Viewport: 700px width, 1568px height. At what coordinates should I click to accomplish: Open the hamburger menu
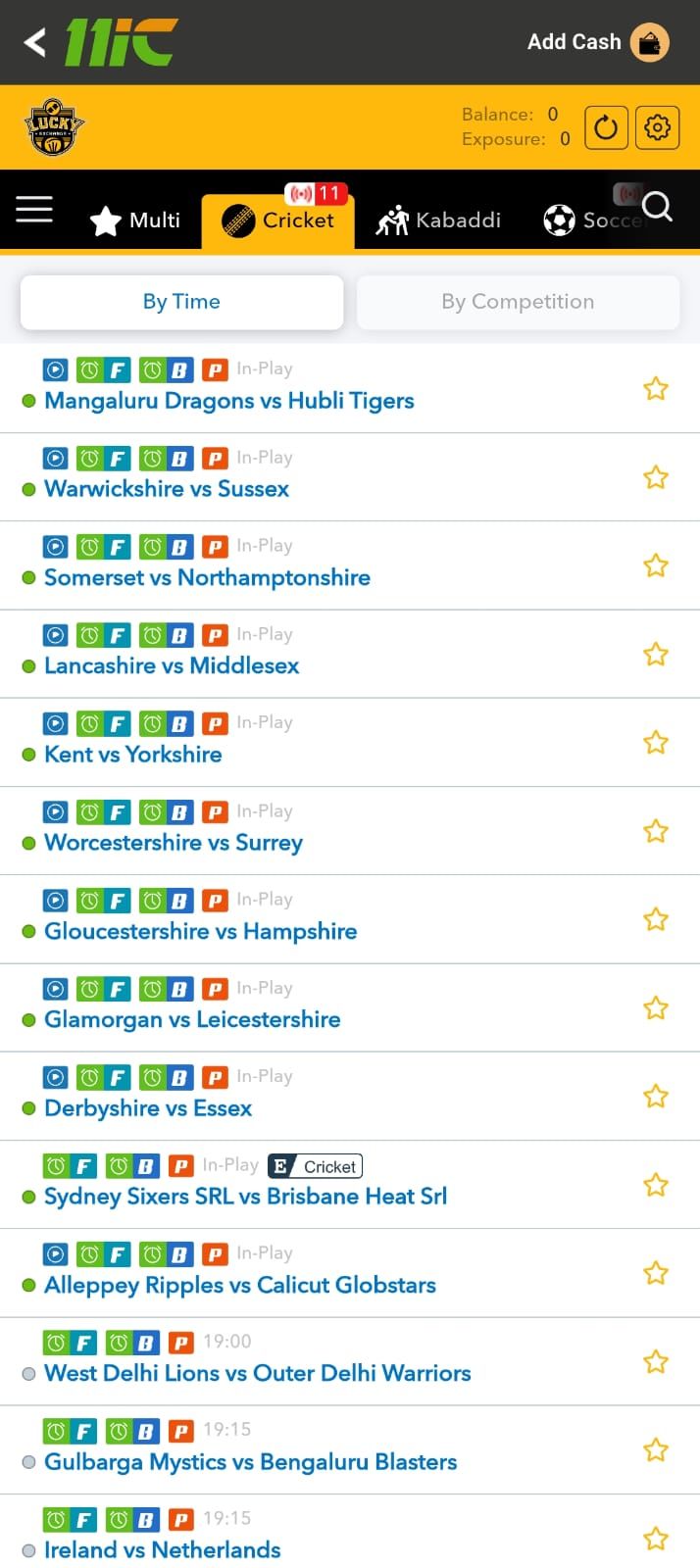tap(34, 209)
